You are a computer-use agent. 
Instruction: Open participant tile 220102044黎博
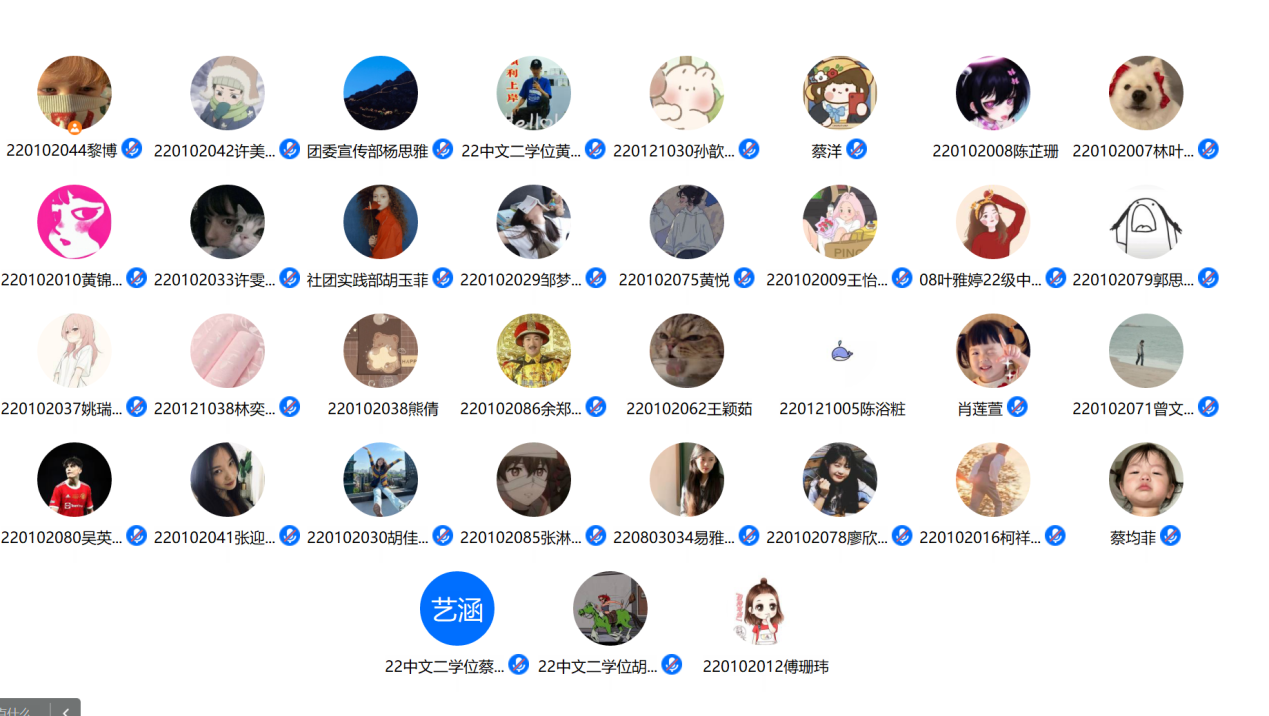pyautogui.click(x=74, y=93)
